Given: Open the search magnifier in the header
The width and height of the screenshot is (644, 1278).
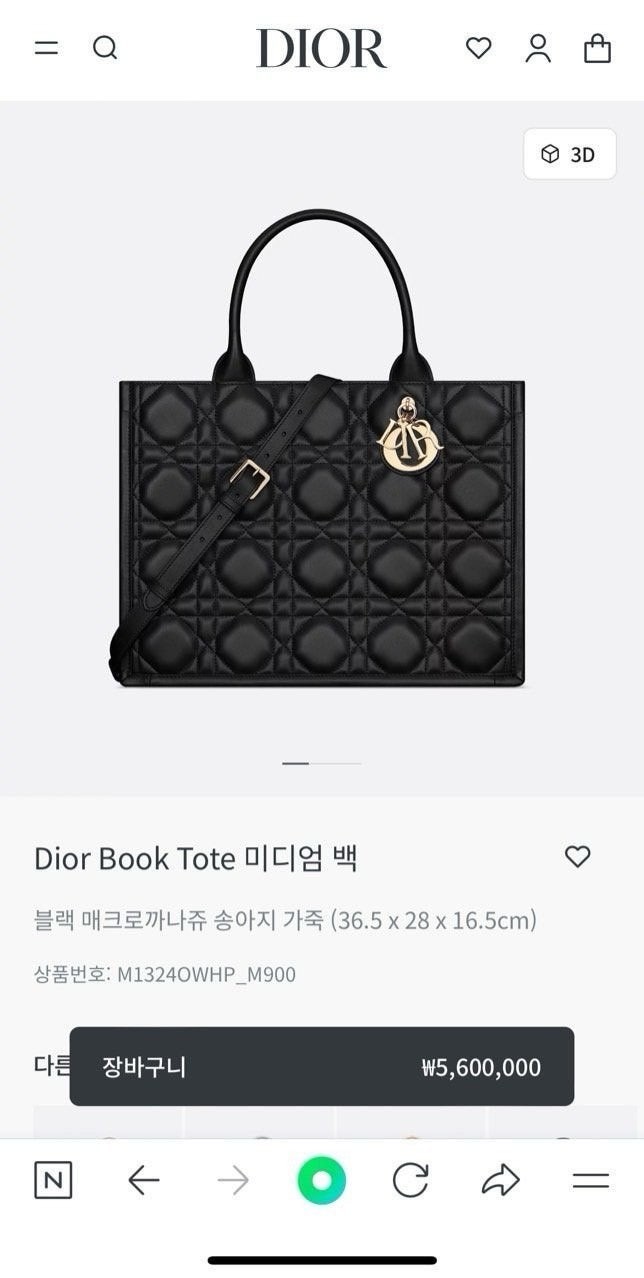Looking at the screenshot, I should click(105, 48).
